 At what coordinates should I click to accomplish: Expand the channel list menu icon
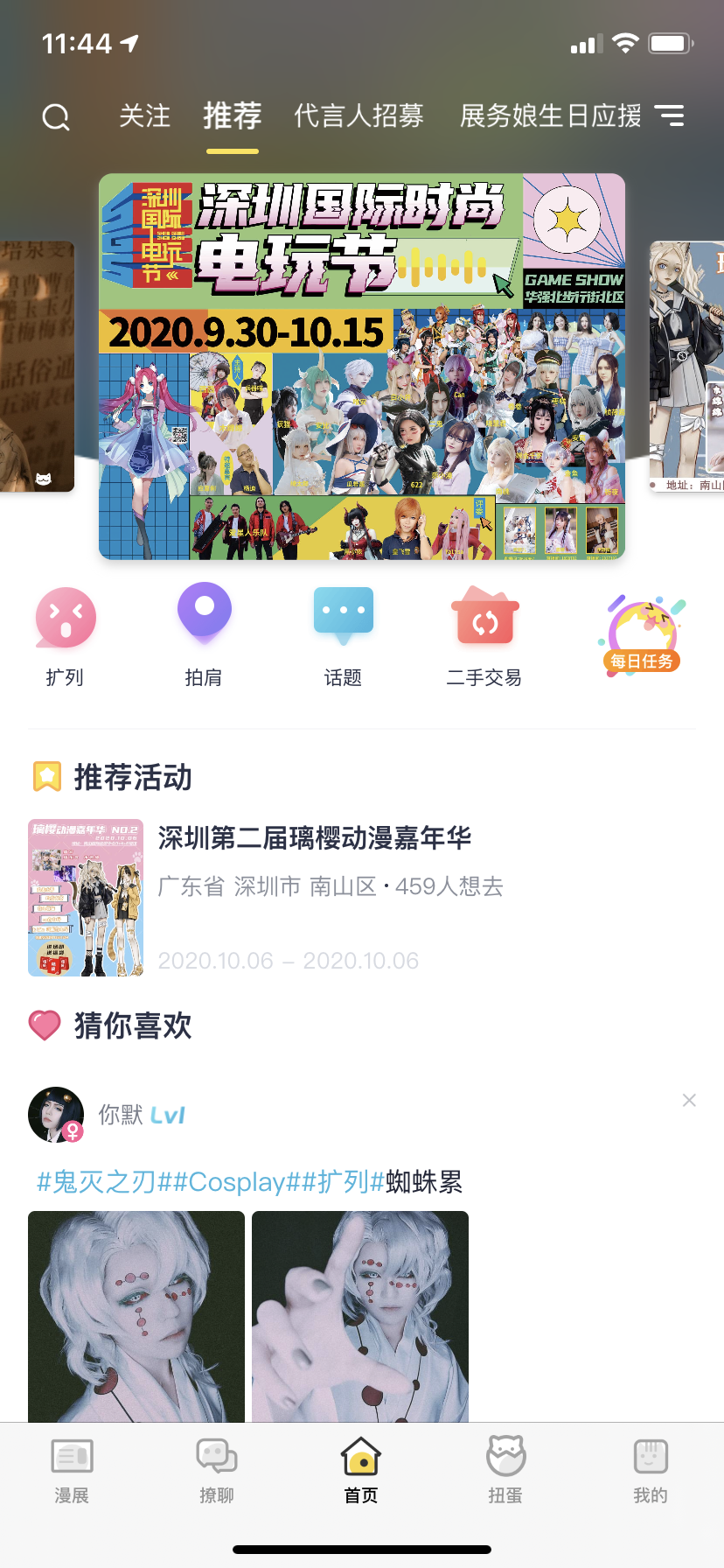(670, 115)
